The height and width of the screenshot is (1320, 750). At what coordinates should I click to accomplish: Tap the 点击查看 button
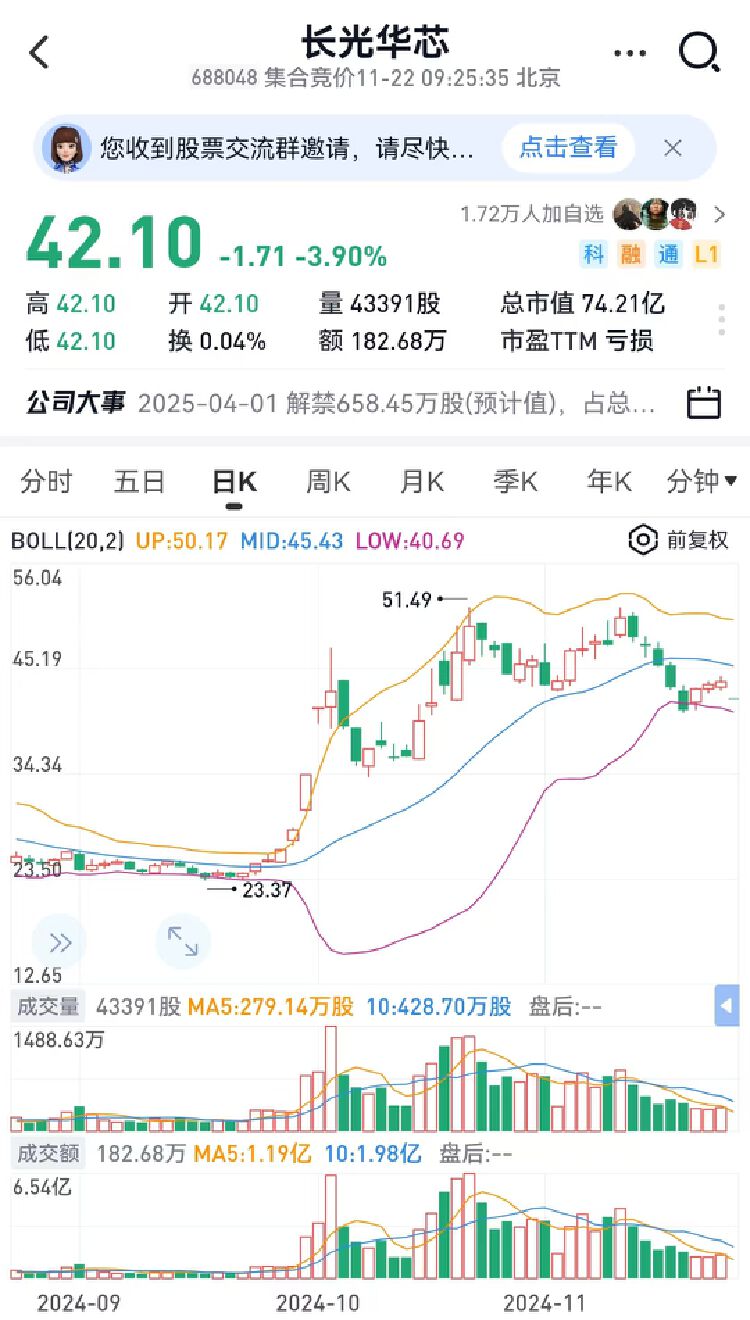(x=568, y=148)
